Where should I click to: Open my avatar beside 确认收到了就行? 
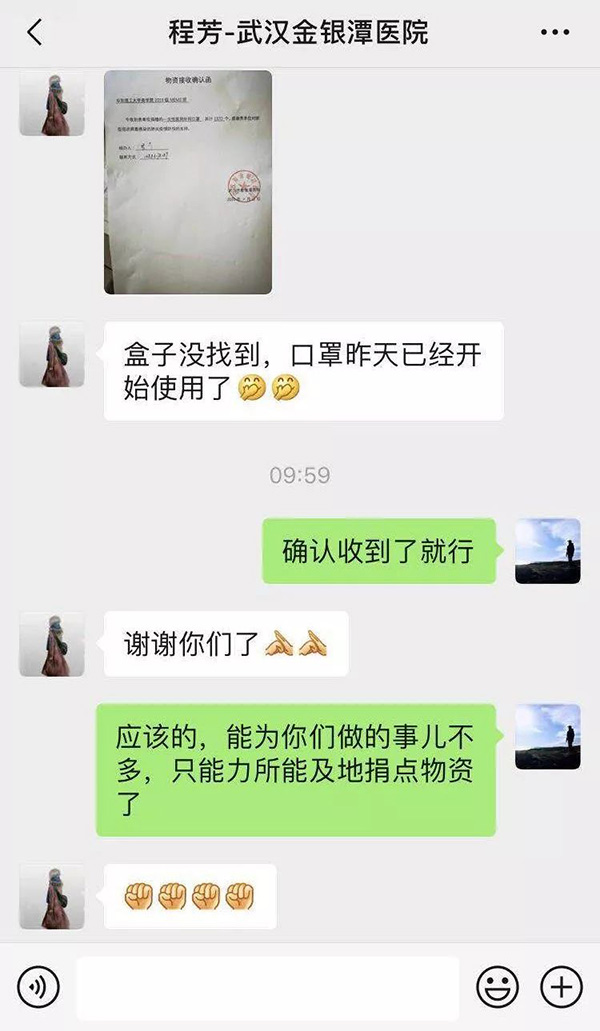[547, 551]
